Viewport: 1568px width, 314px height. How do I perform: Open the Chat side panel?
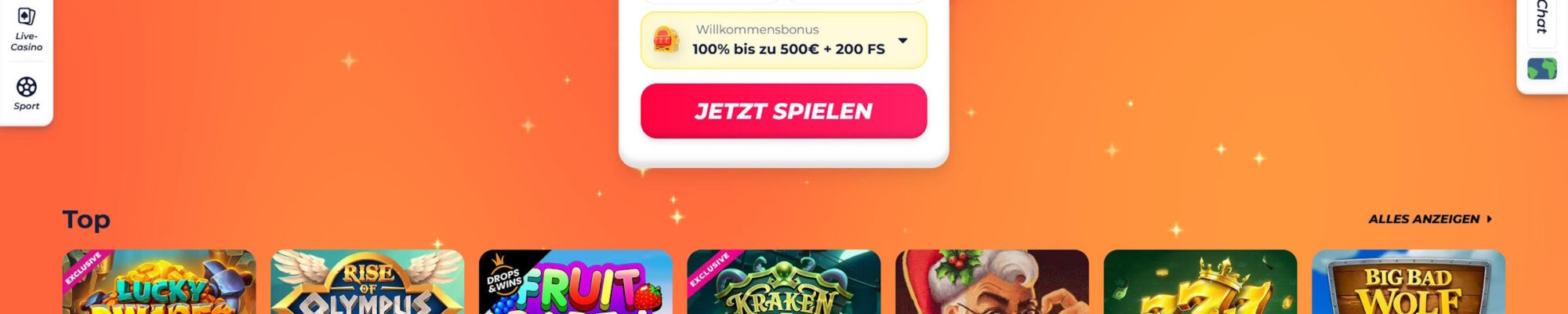1541,17
